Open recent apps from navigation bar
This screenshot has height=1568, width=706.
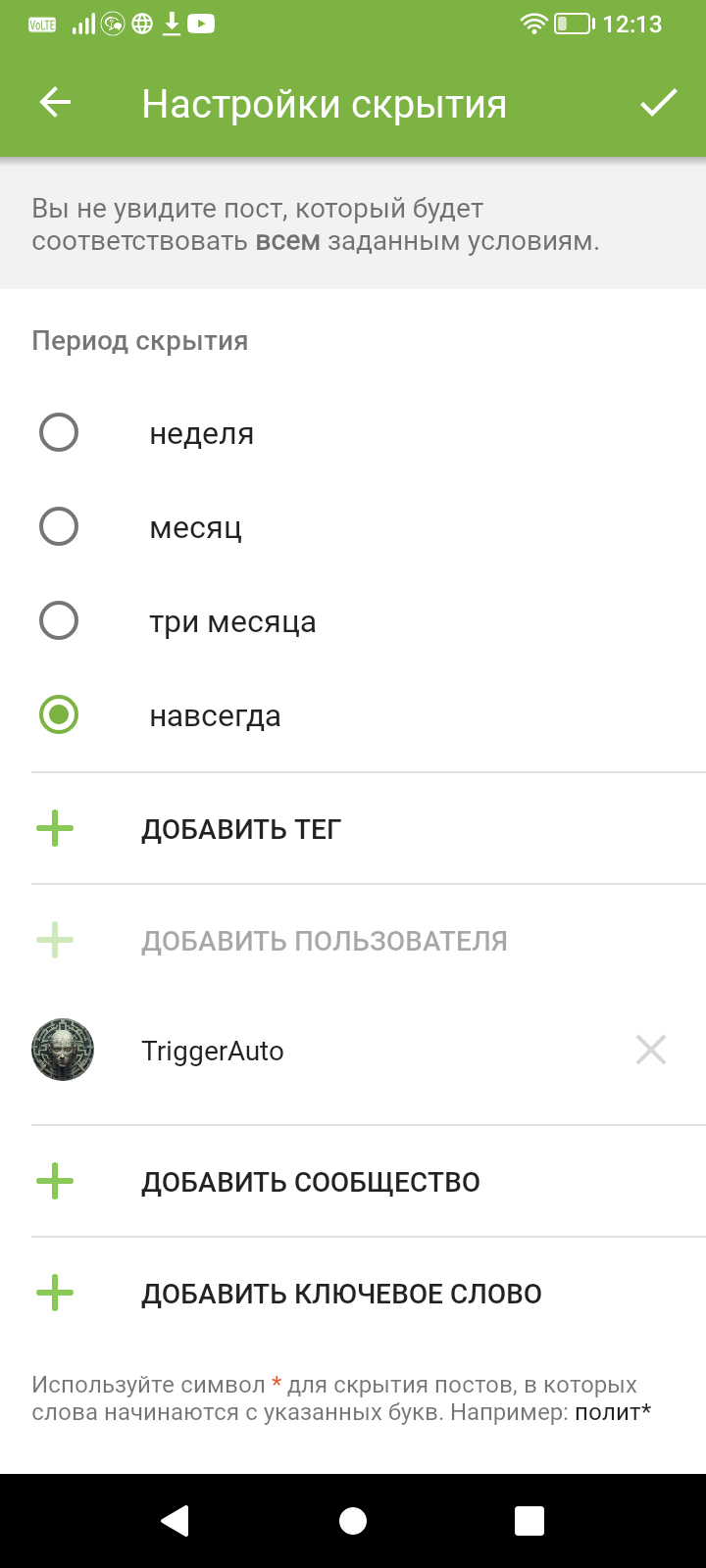(x=529, y=1520)
